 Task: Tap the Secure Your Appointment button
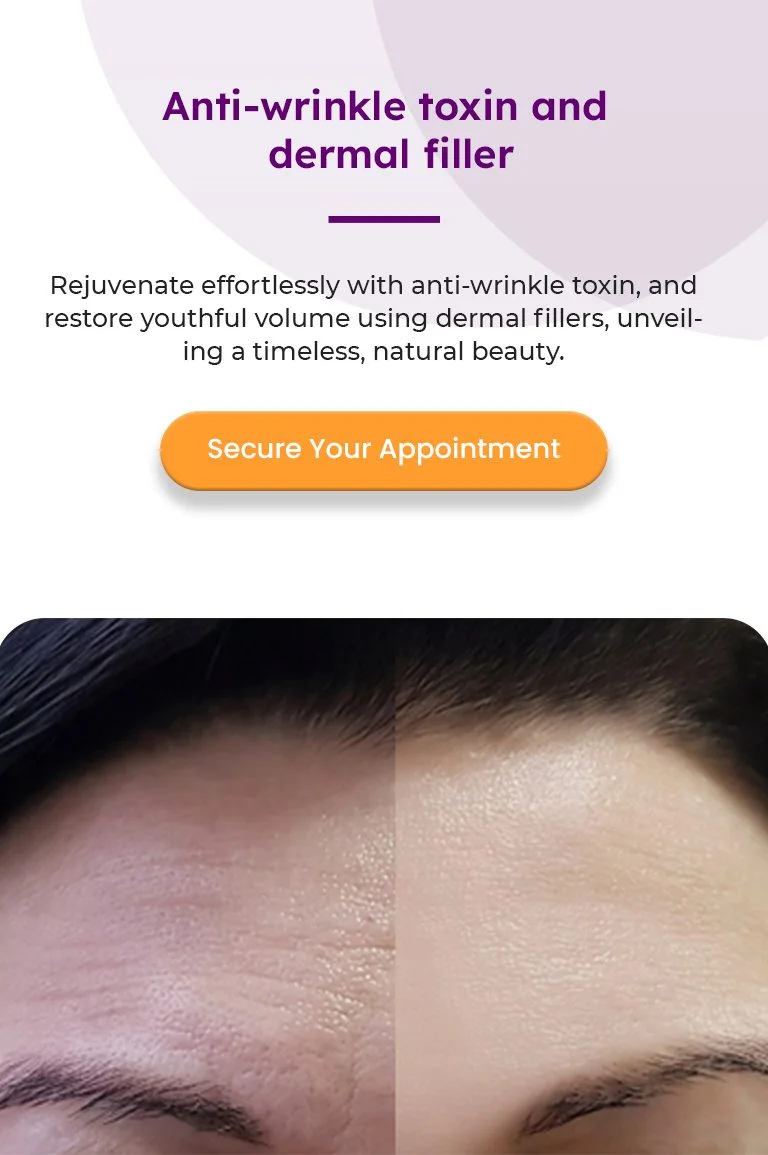[x=383, y=449]
